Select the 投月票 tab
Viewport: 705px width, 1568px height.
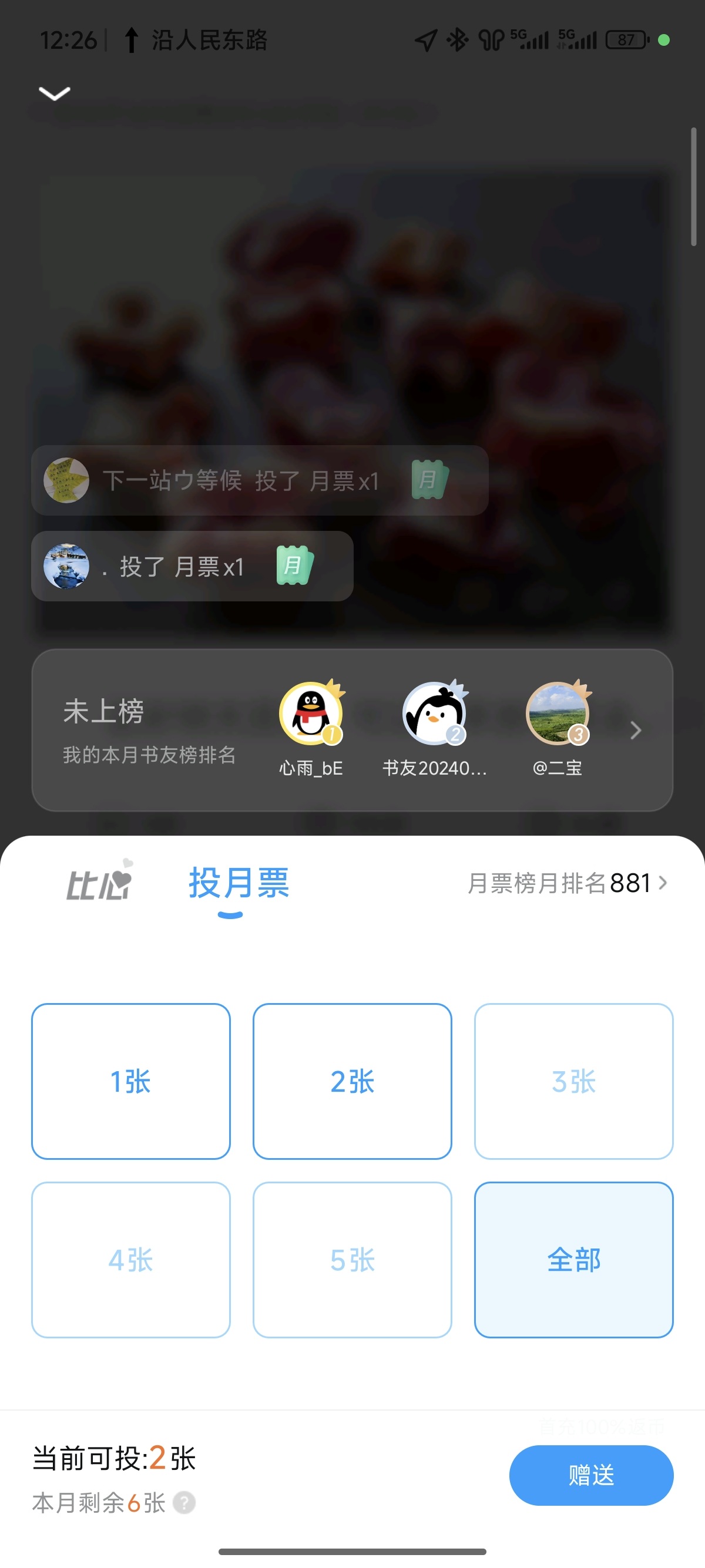(238, 884)
